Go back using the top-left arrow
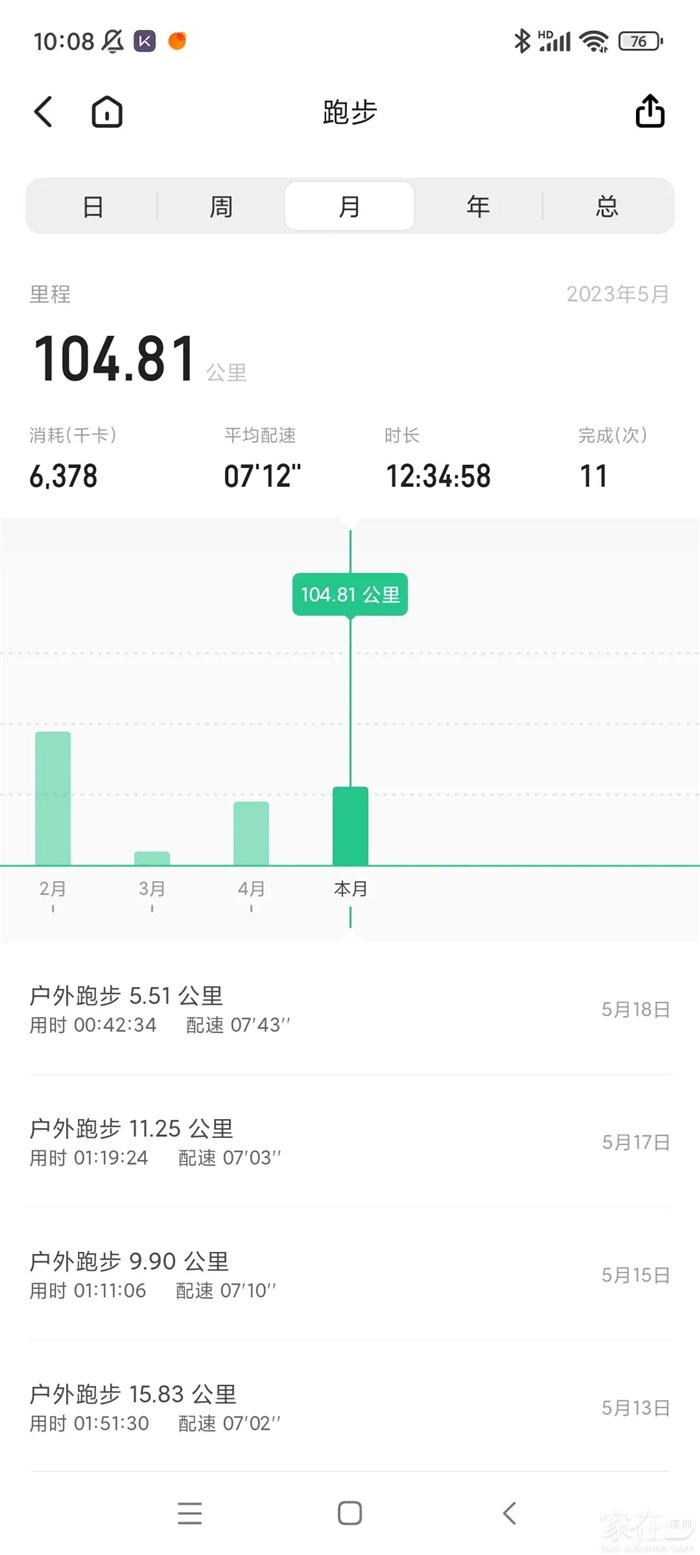The image size is (700, 1555). click(x=43, y=112)
